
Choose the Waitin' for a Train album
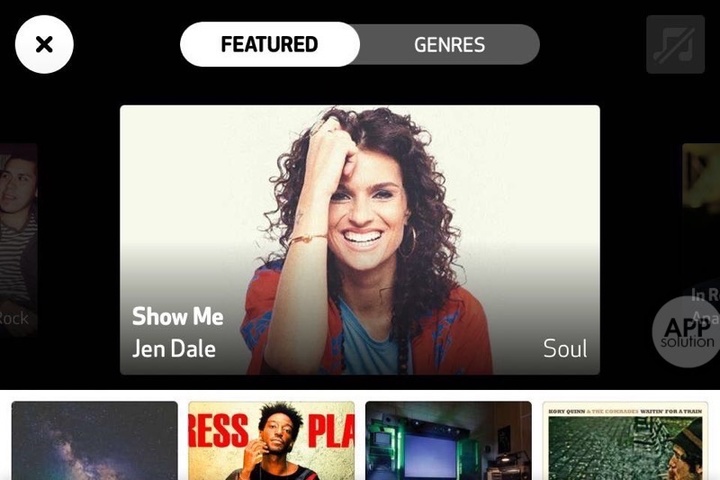[624, 440]
